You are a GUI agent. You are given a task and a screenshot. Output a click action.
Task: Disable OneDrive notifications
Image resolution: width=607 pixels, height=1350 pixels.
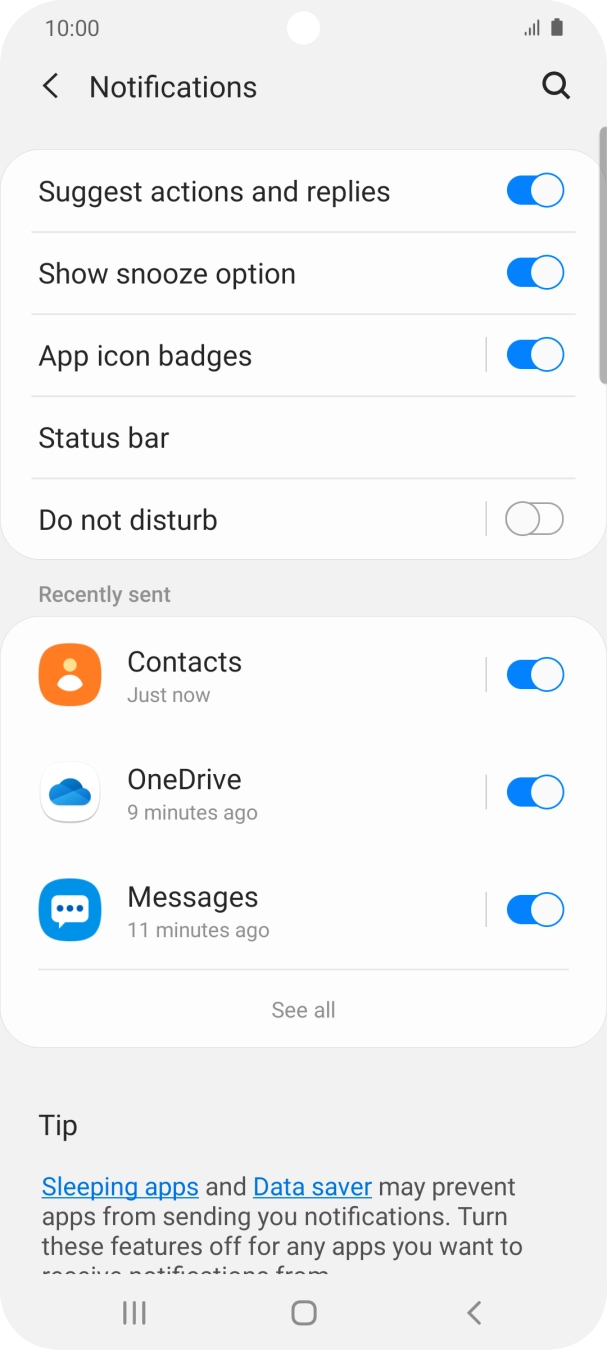coord(534,793)
